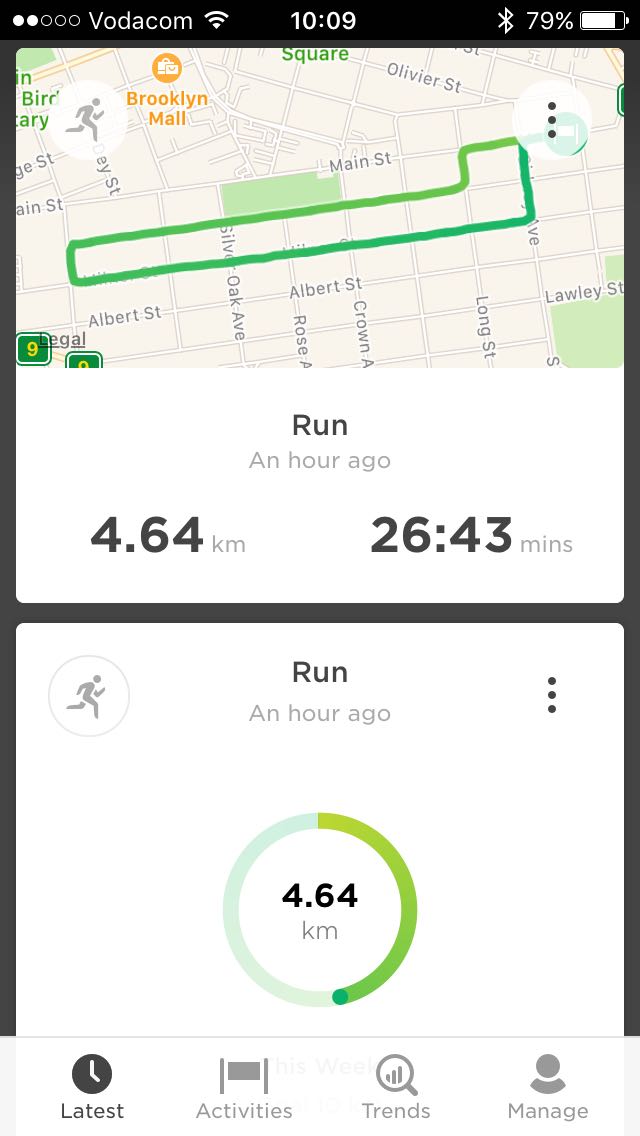Open the Trends tab
This screenshot has height=1136, width=640.
pyautogui.click(x=396, y=1088)
